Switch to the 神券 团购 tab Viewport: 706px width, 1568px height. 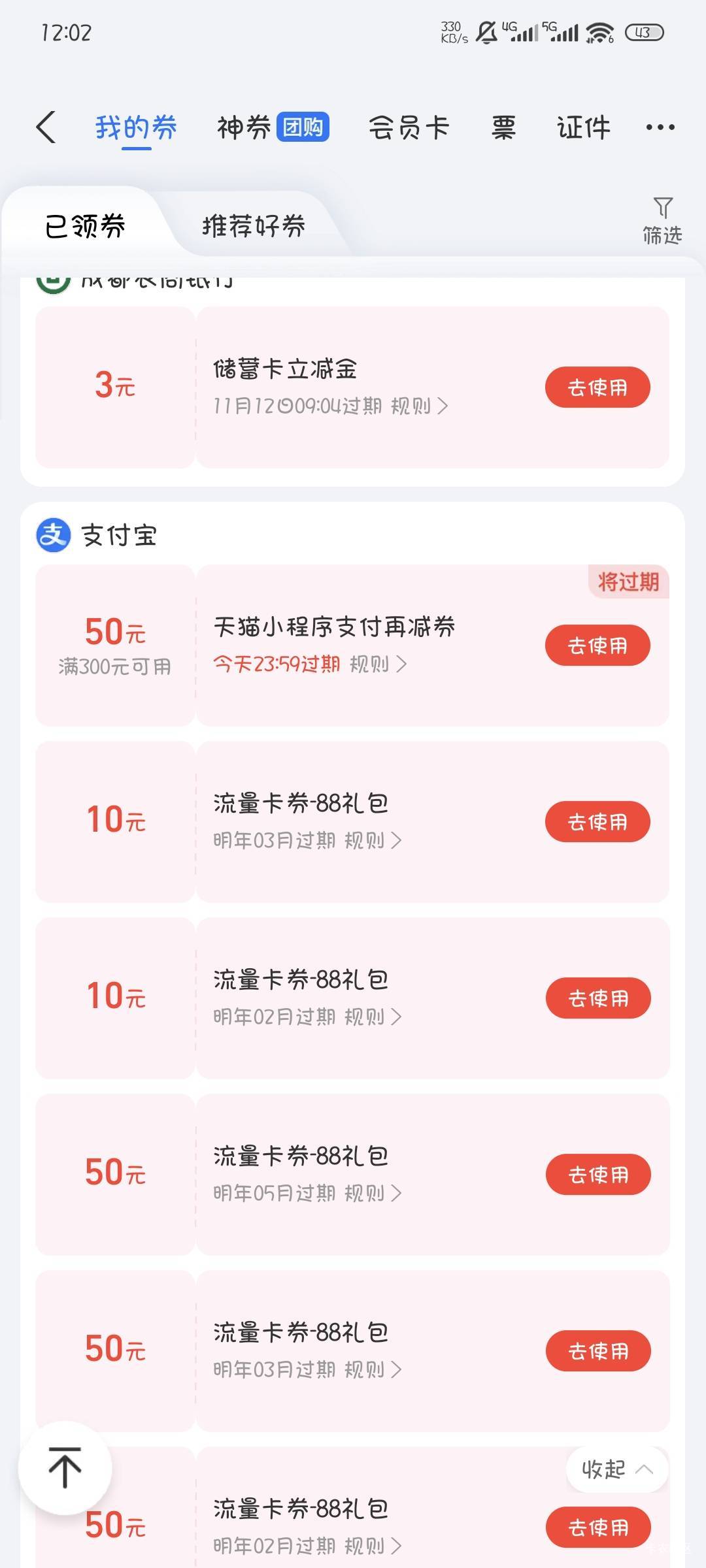(273, 127)
